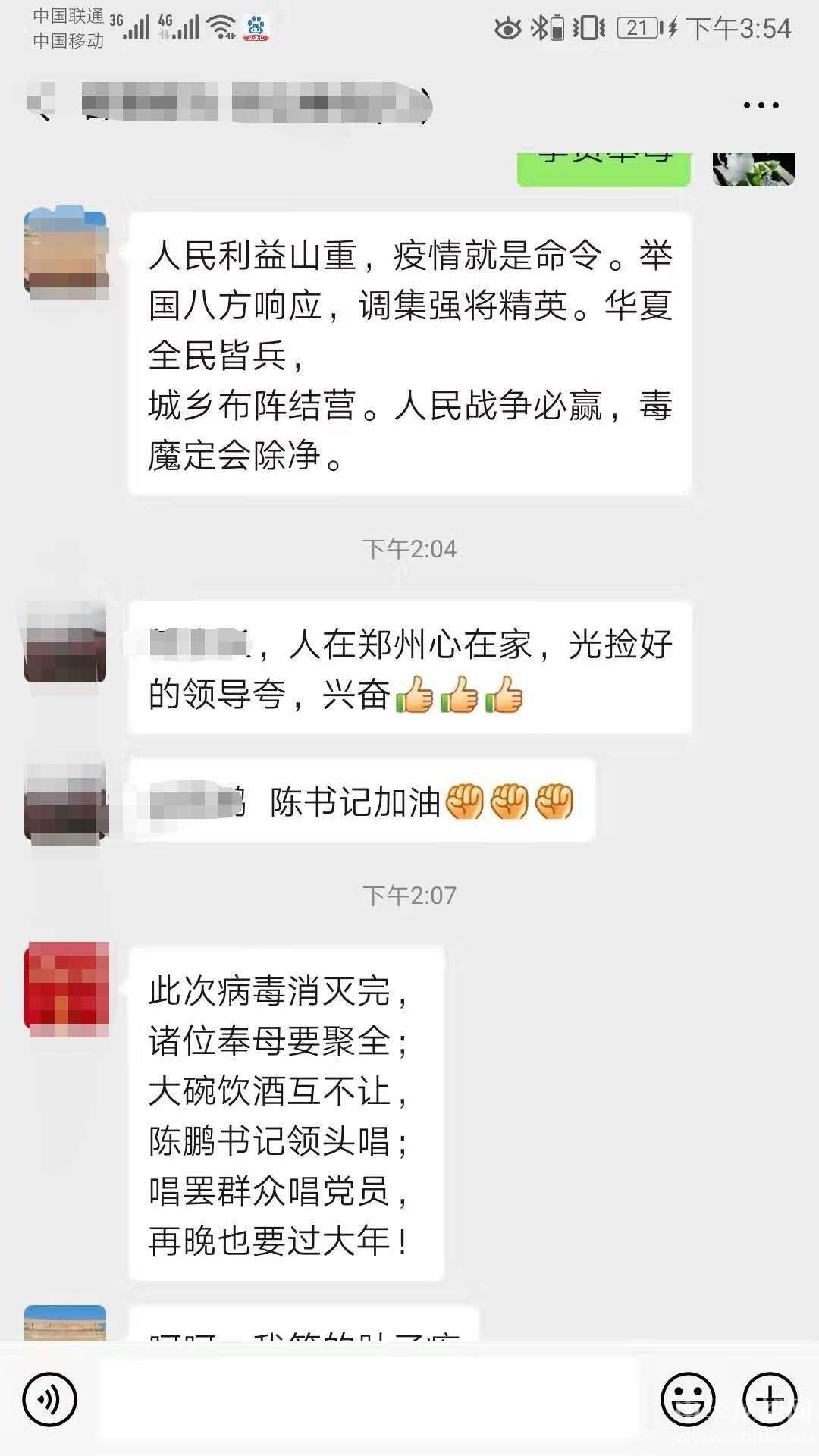
Task: Open profile of the 人在郑州心在家 sender
Action: pos(66,643)
